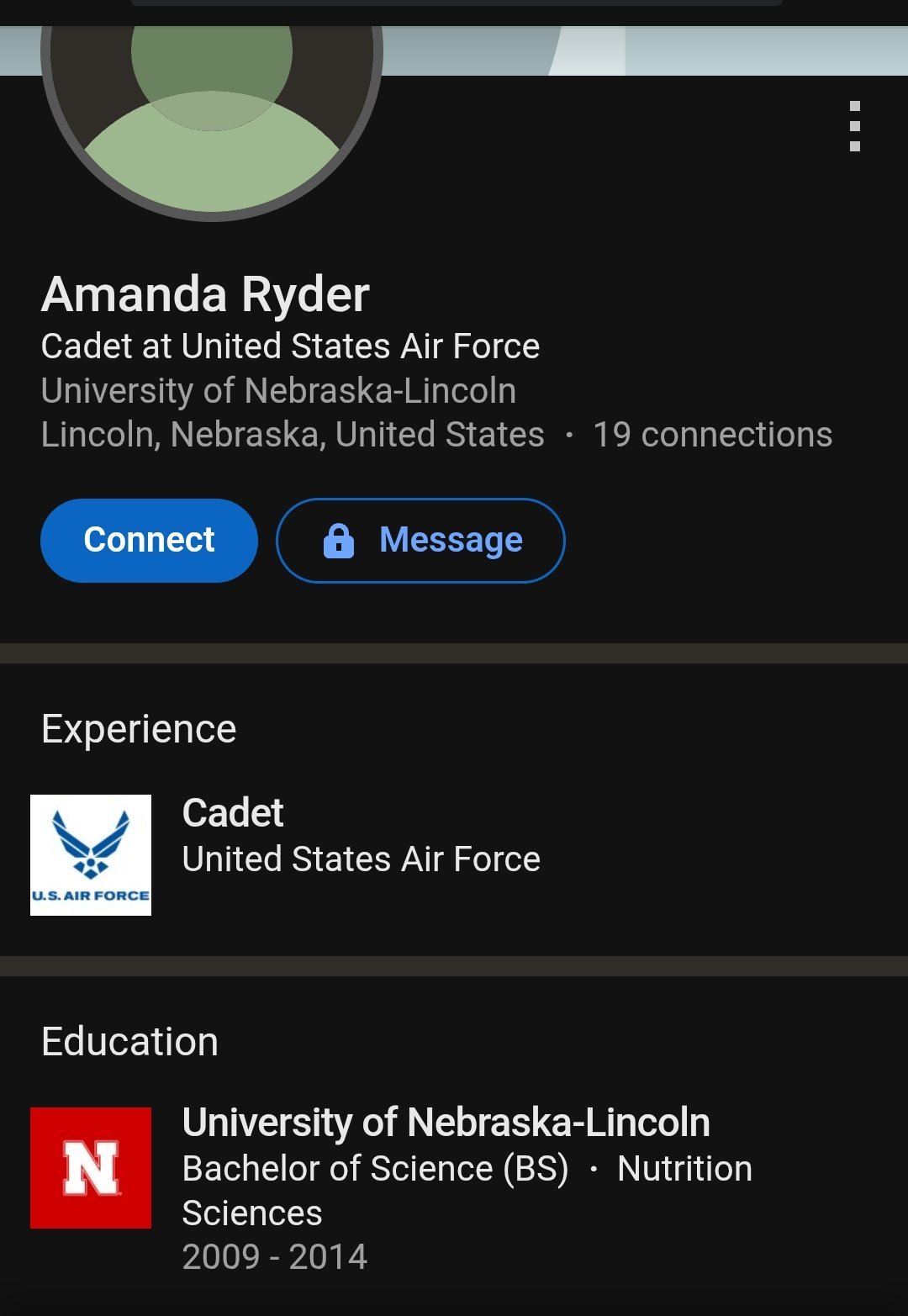Message Amanda Ryder

tap(420, 540)
